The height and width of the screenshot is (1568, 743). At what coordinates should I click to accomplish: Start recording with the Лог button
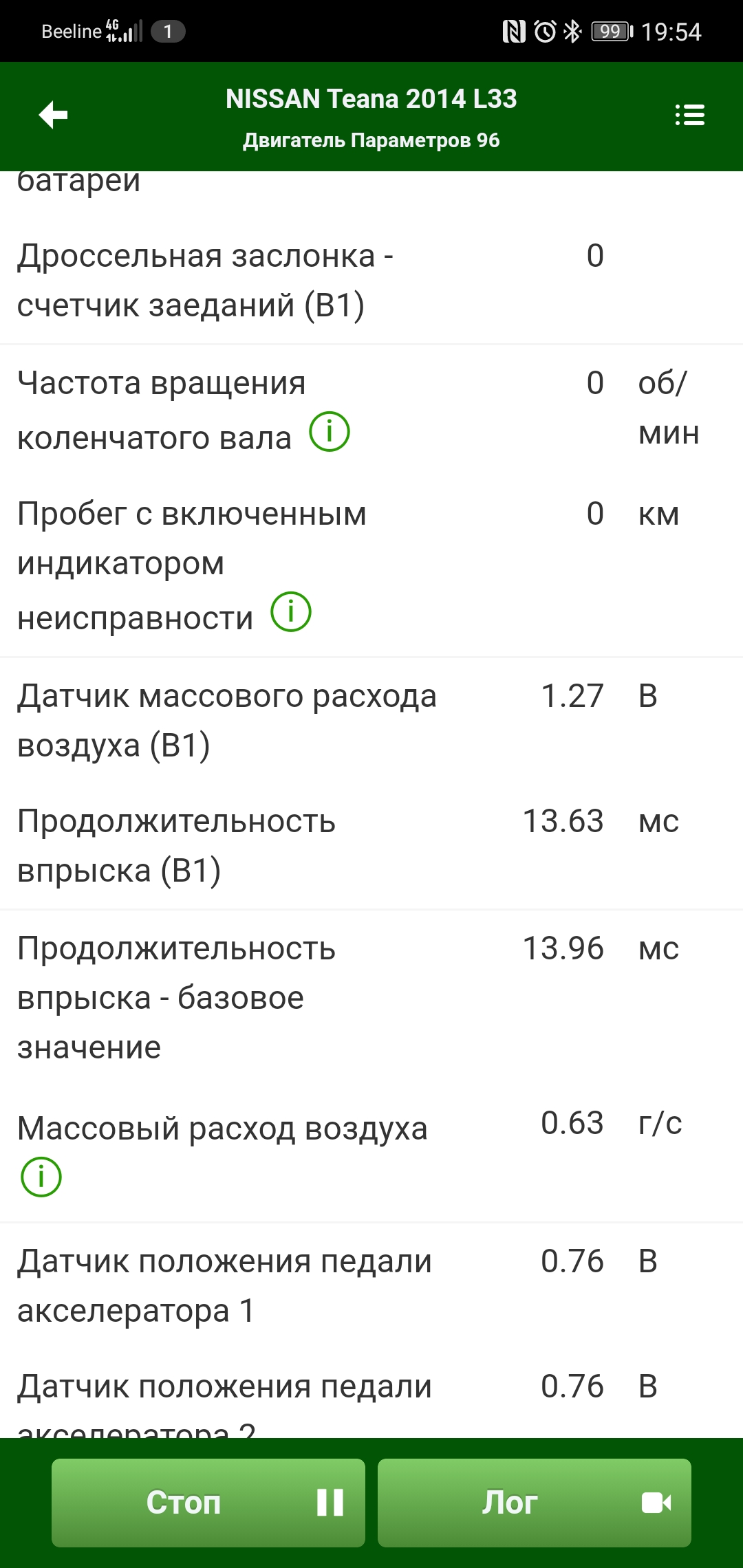coord(535,1503)
